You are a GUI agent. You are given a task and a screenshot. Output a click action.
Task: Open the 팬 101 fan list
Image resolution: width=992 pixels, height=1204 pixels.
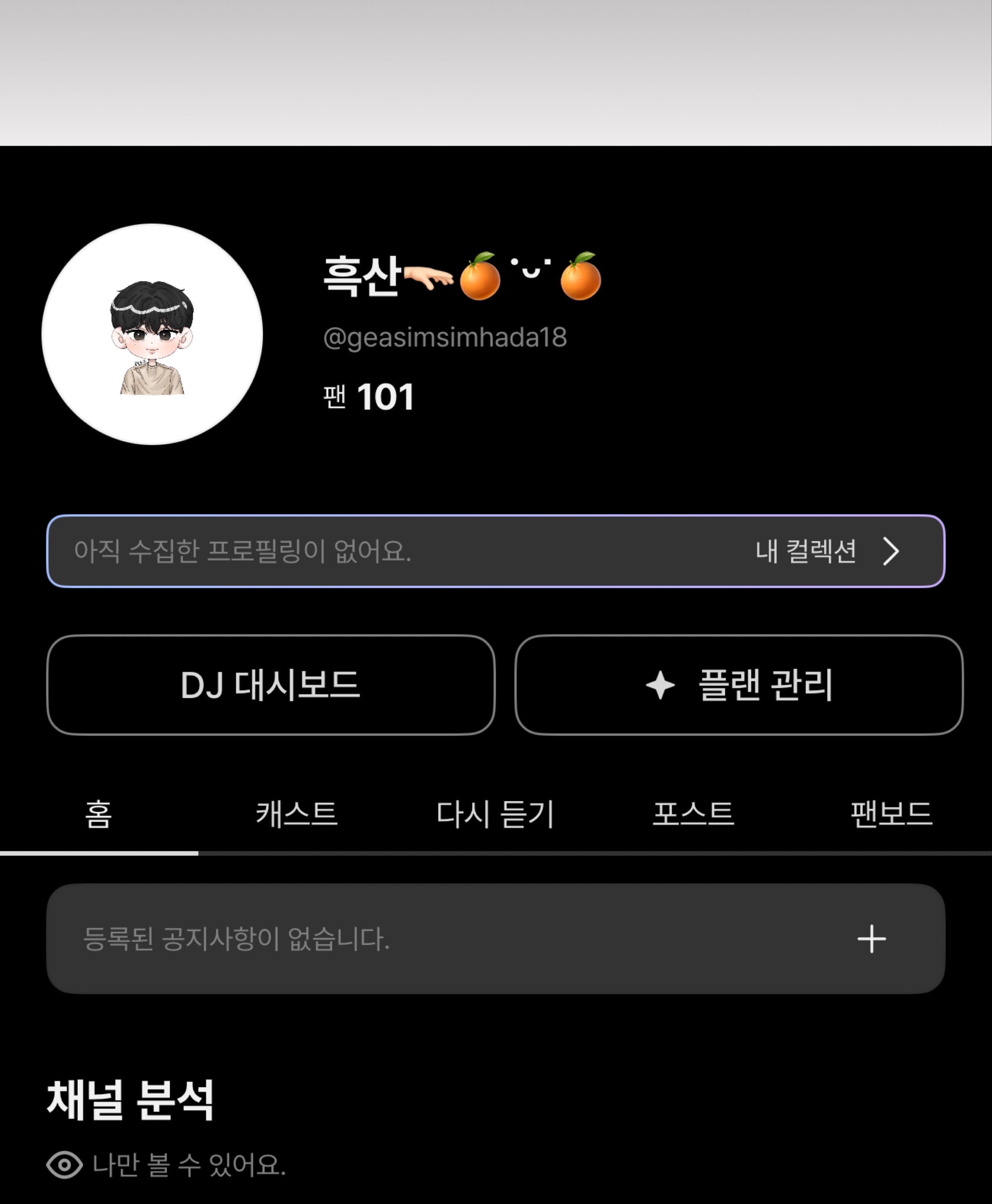[x=369, y=397]
